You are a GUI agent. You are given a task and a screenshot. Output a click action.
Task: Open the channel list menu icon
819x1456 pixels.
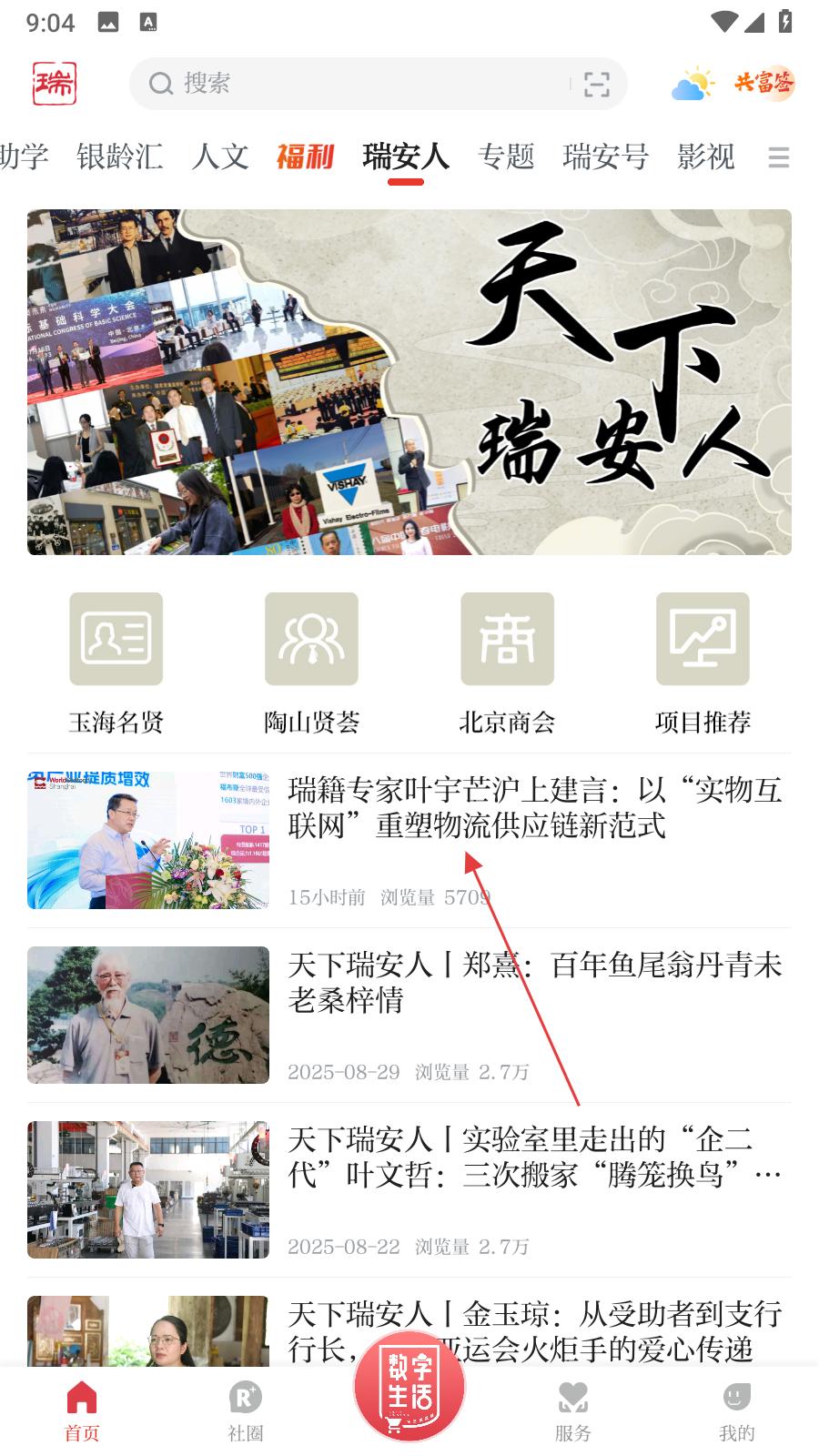coord(778,157)
